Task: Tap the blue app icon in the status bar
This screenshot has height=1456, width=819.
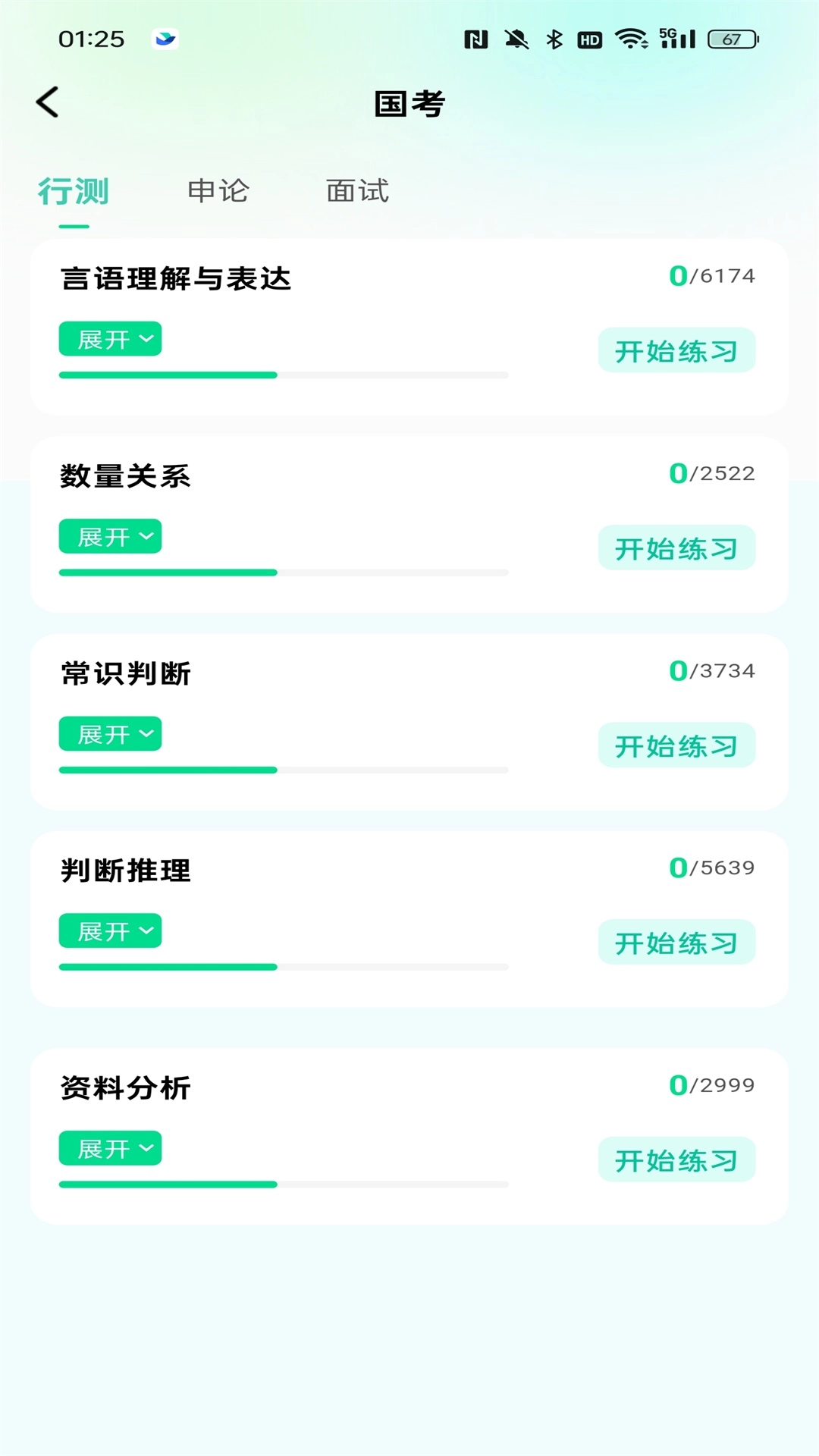Action: point(165,39)
